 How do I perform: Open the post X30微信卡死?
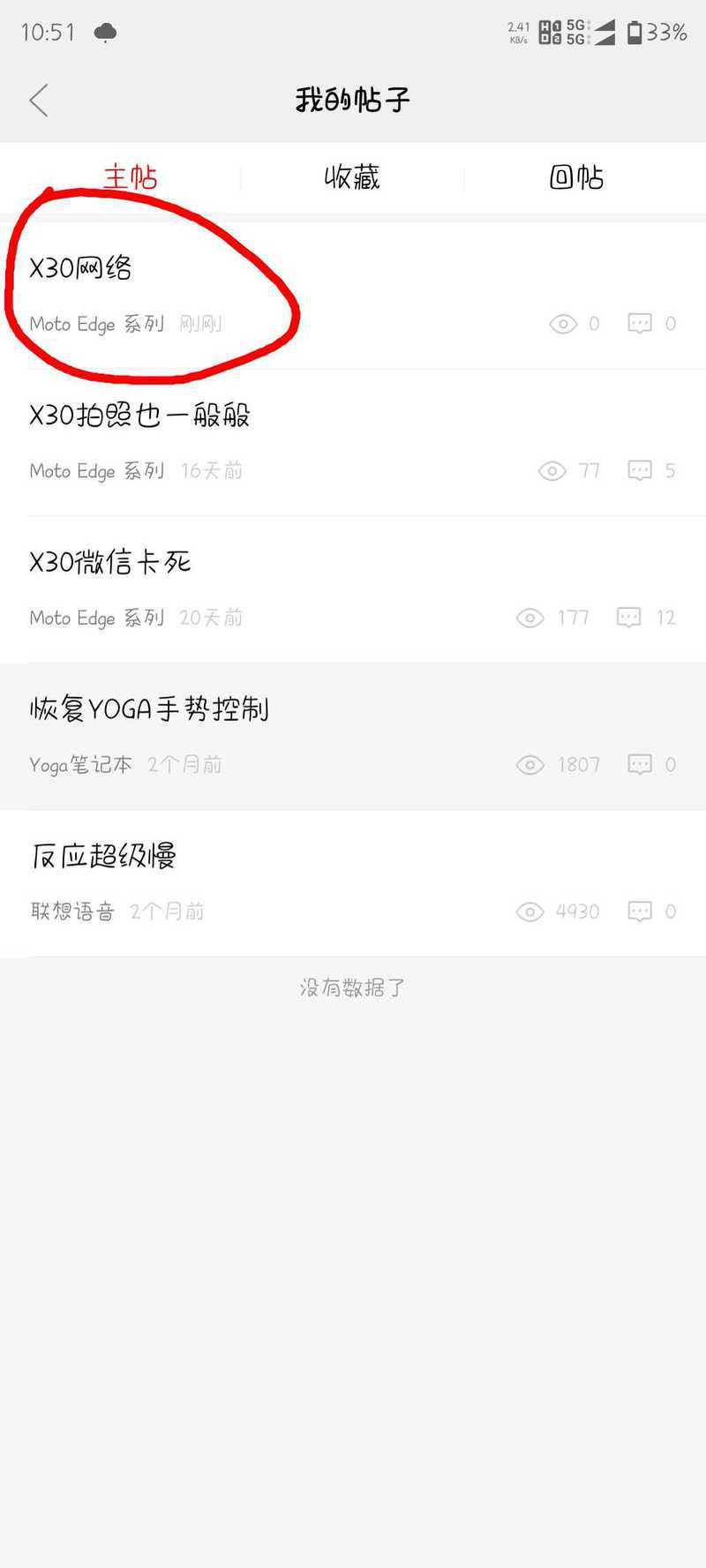353,589
